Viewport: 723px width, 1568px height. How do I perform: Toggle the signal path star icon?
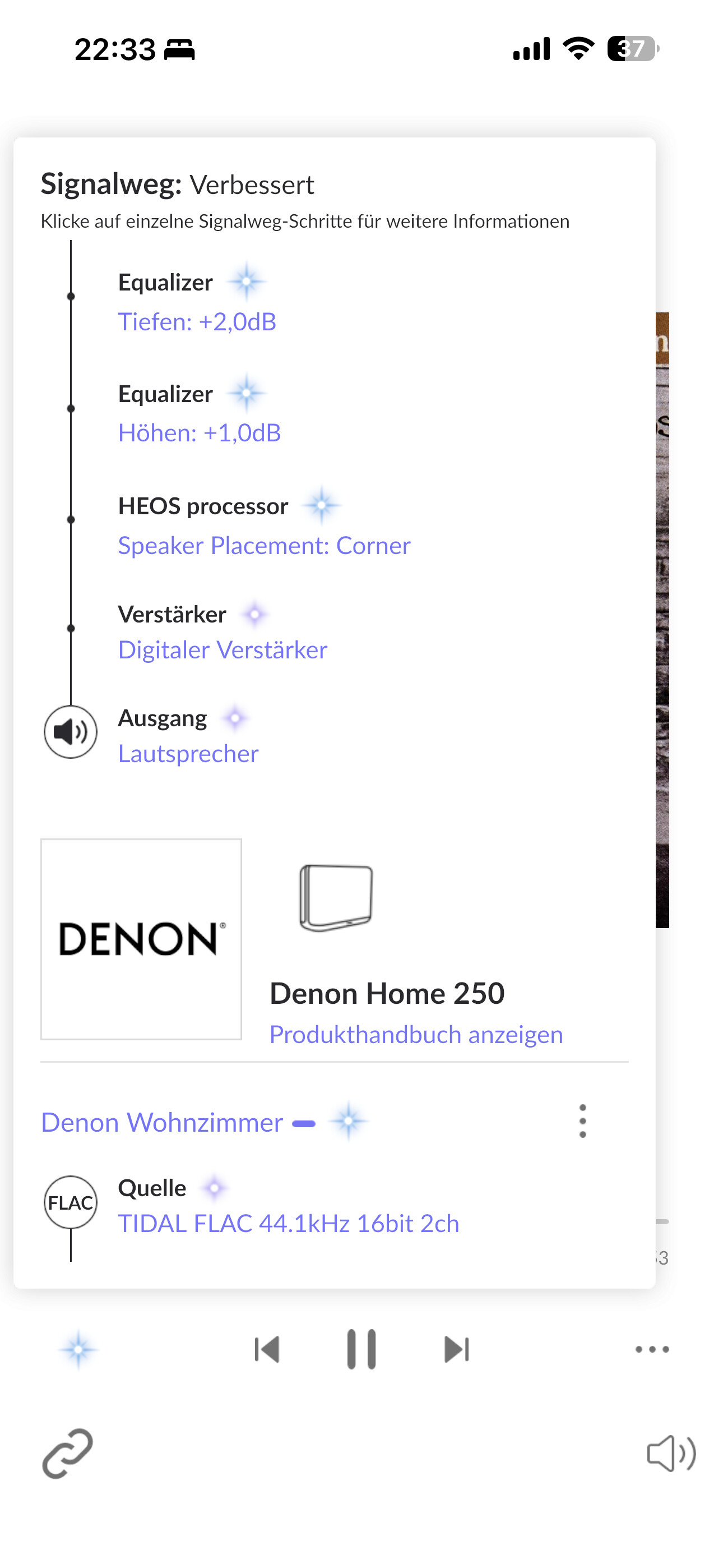tap(78, 1350)
